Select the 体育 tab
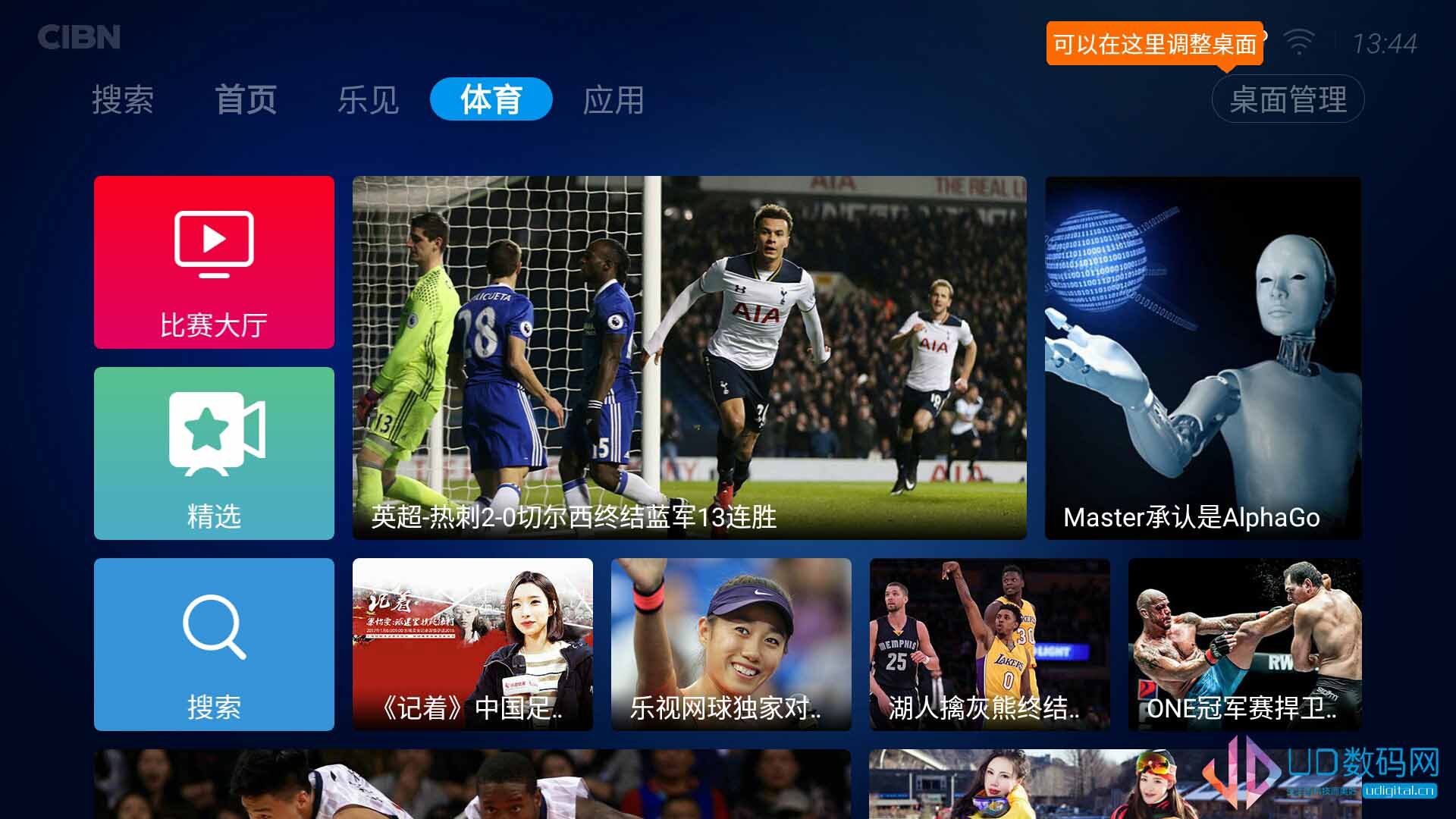Image resolution: width=1456 pixels, height=819 pixels. 491,99
